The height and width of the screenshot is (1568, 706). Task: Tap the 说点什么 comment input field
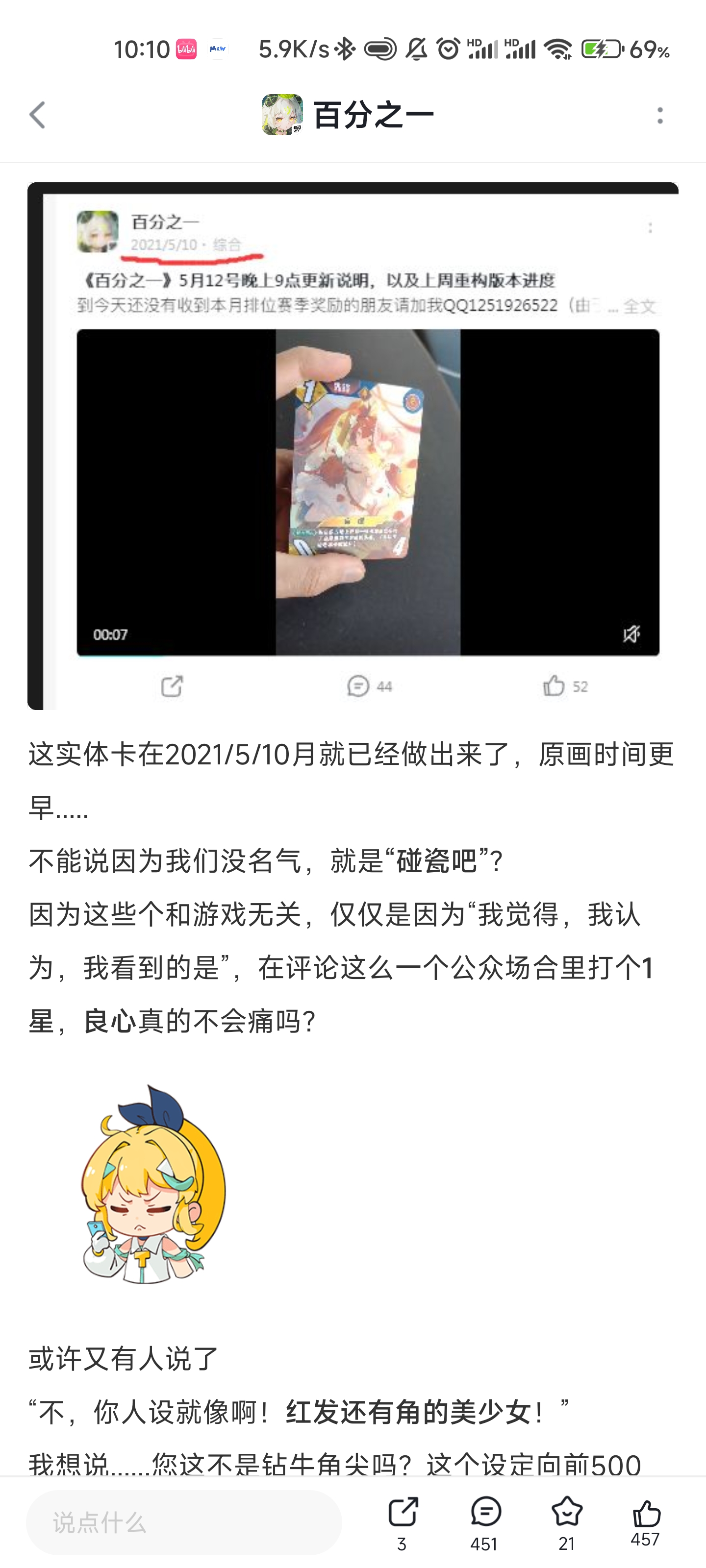(x=183, y=1522)
